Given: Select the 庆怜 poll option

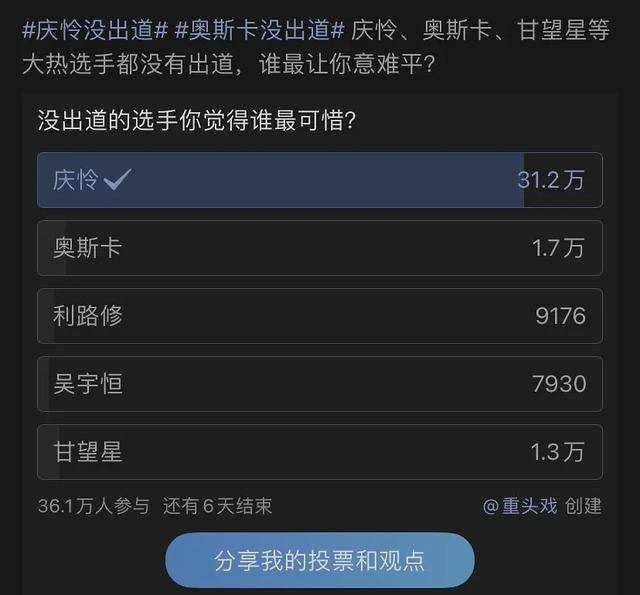Looking at the screenshot, I should [x=319, y=180].
